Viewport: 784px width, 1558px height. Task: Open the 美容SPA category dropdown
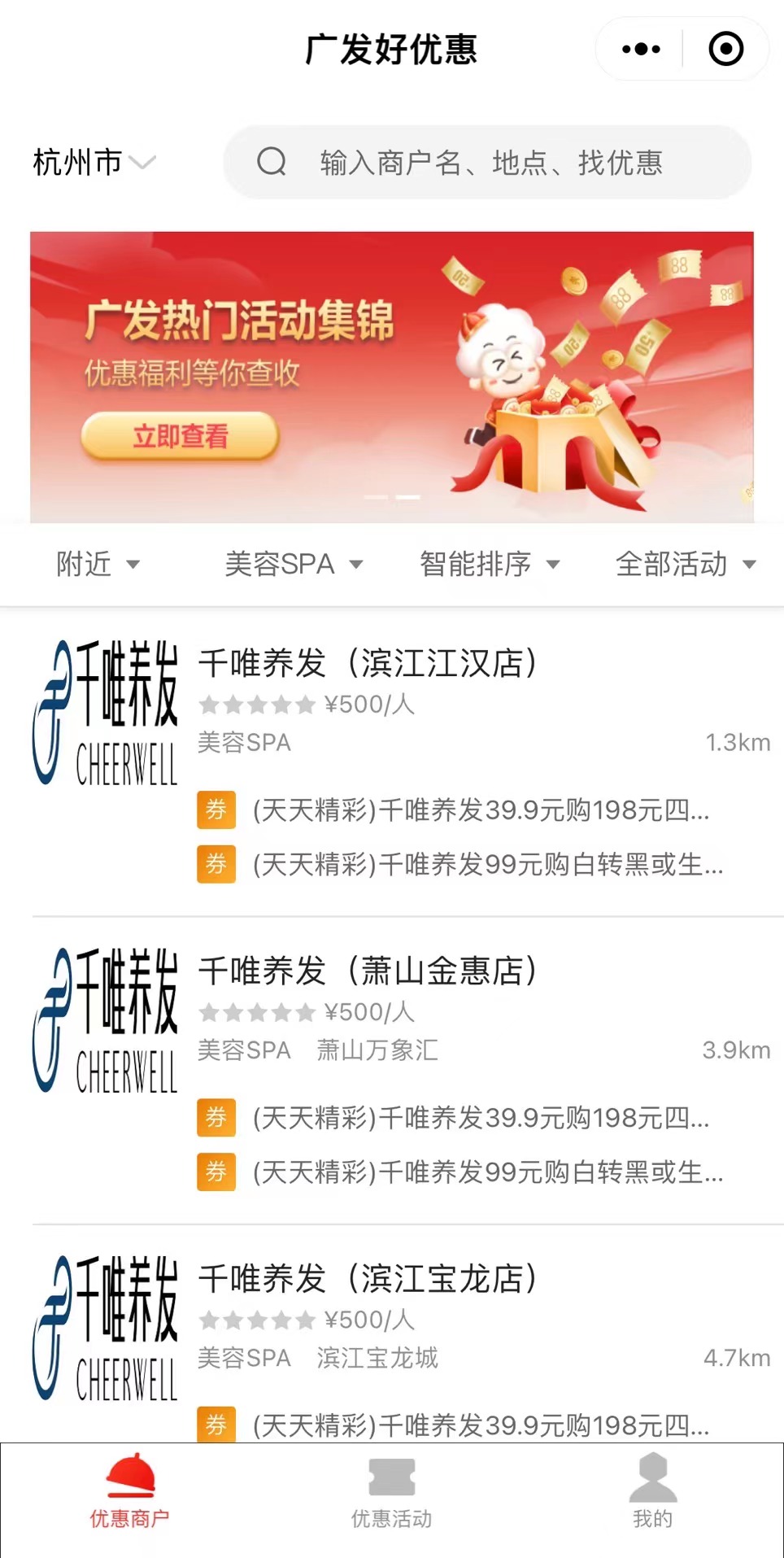click(291, 563)
